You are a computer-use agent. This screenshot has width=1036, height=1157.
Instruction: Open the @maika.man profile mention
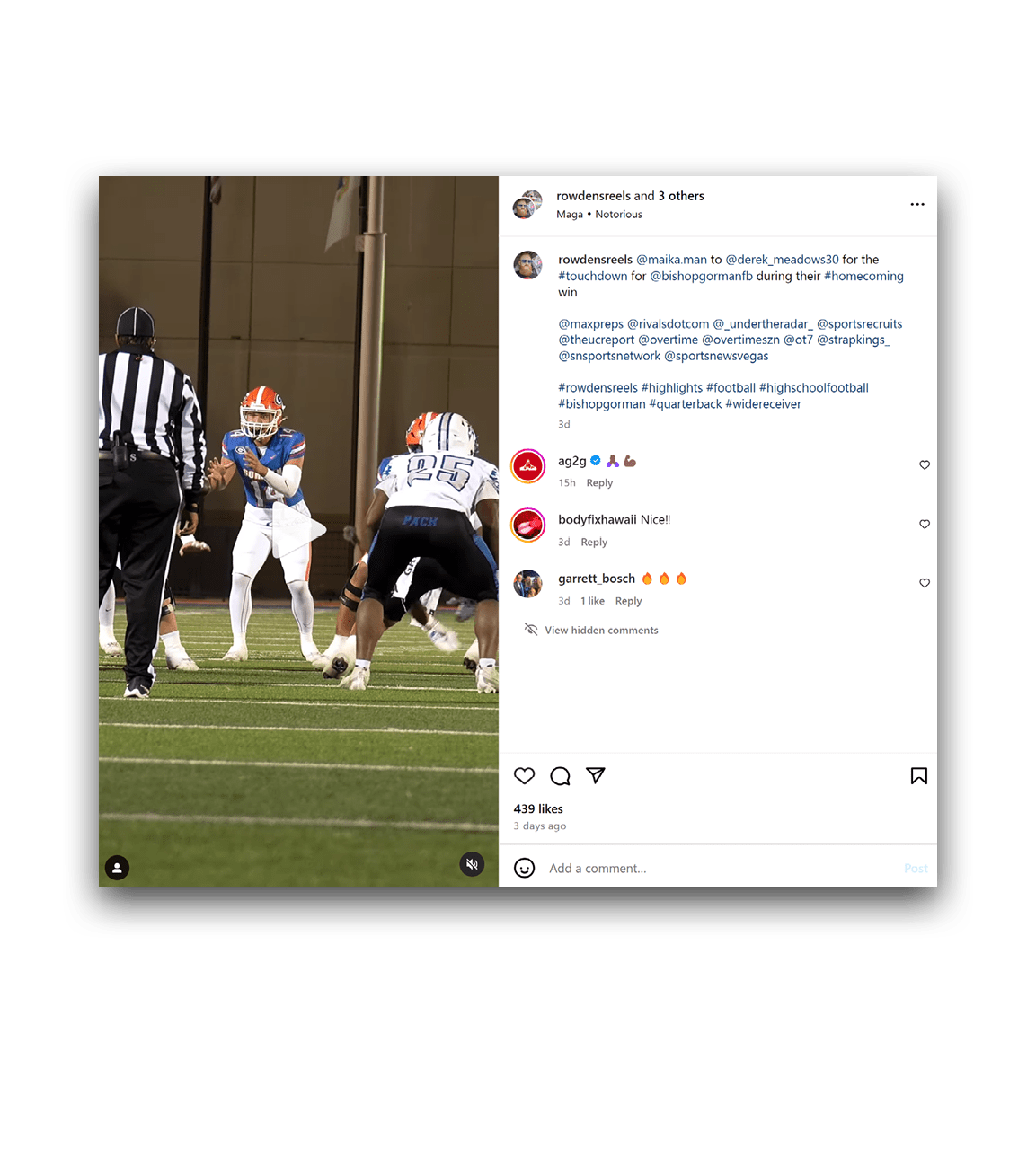671,260
